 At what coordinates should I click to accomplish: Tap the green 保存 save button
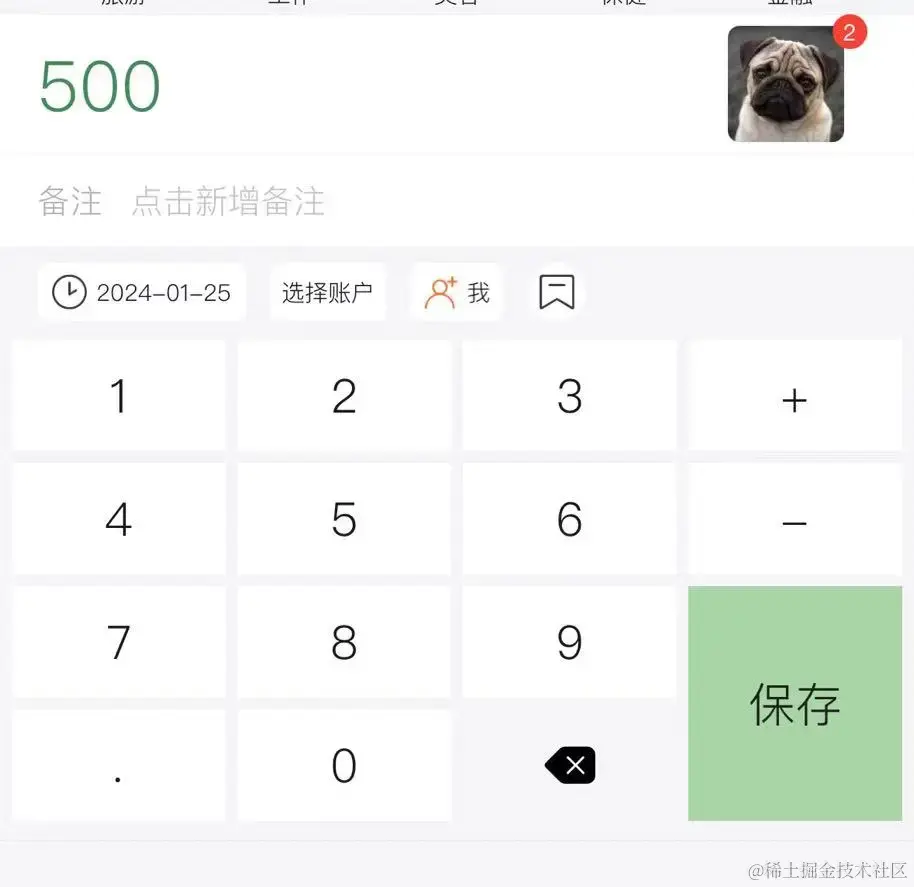pyautogui.click(x=794, y=703)
